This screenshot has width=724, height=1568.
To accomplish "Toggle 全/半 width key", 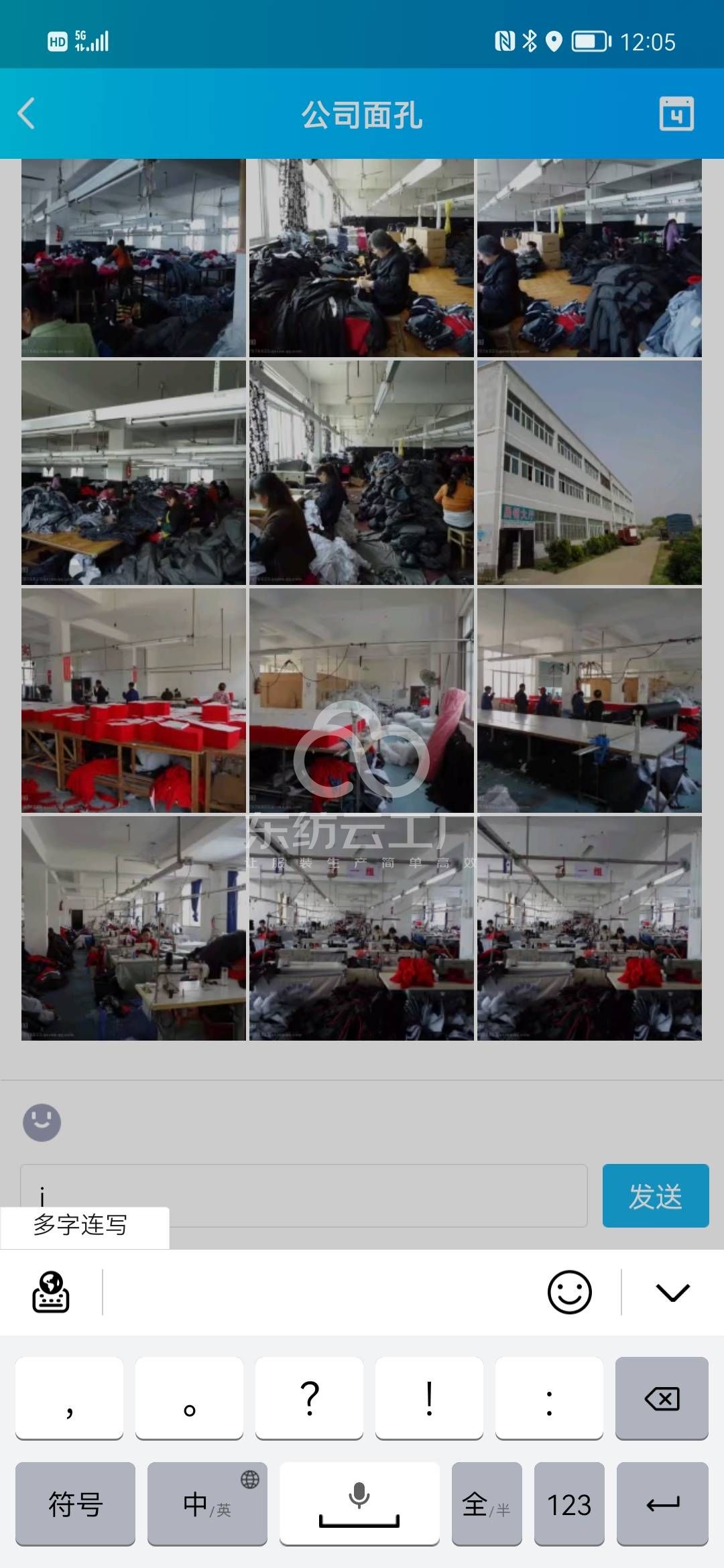I will pyautogui.click(x=487, y=1504).
